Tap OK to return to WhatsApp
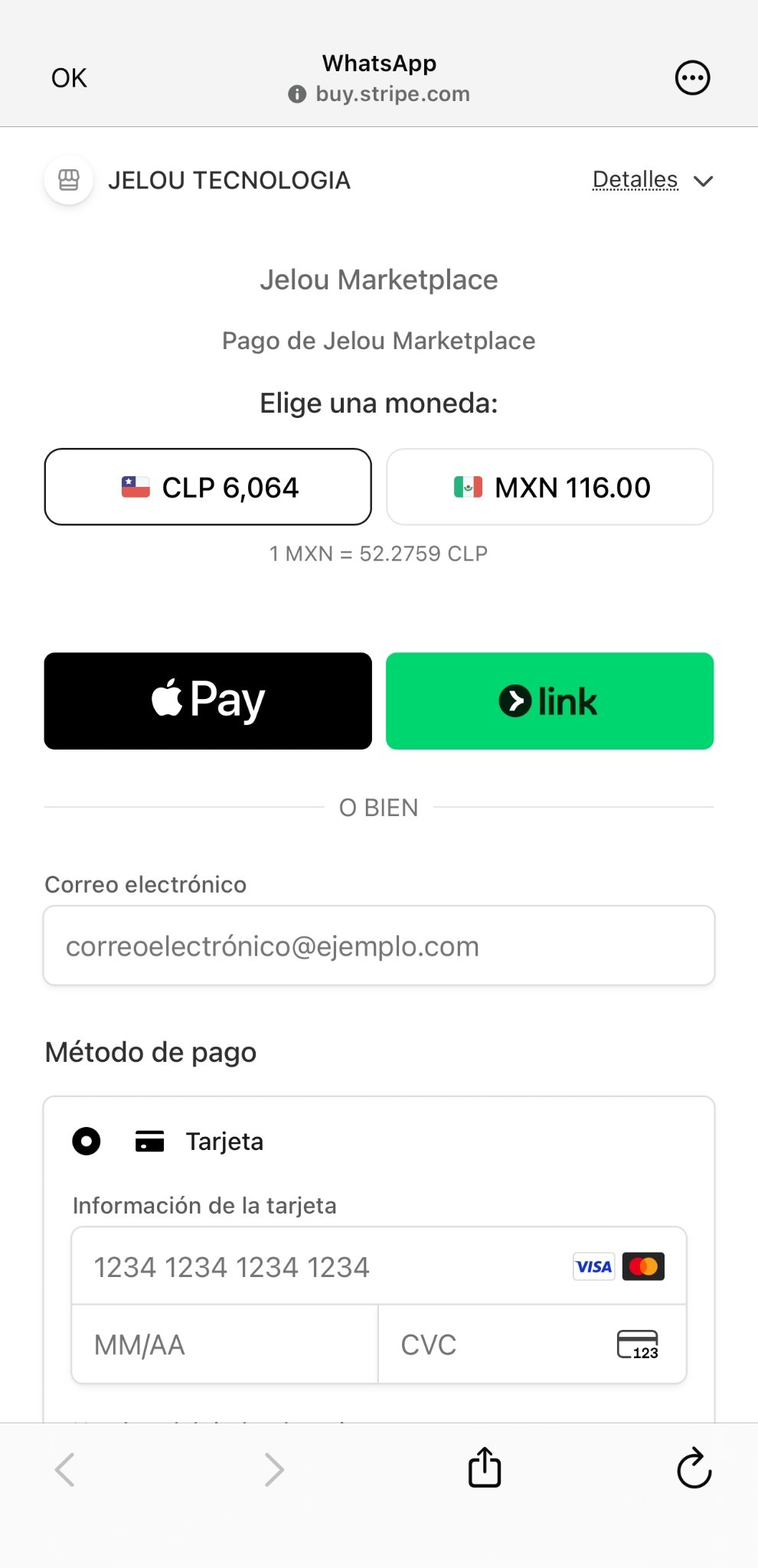 point(68,77)
